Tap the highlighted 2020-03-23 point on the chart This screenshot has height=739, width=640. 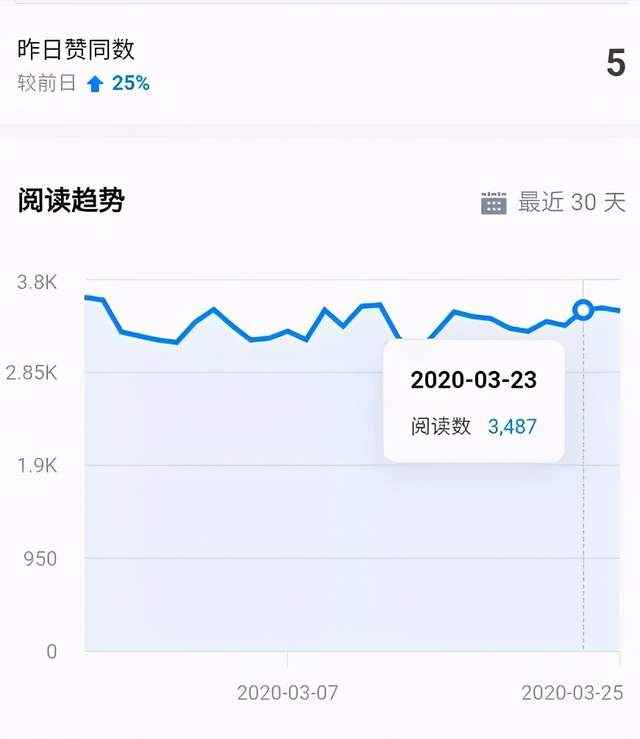(x=583, y=310)
